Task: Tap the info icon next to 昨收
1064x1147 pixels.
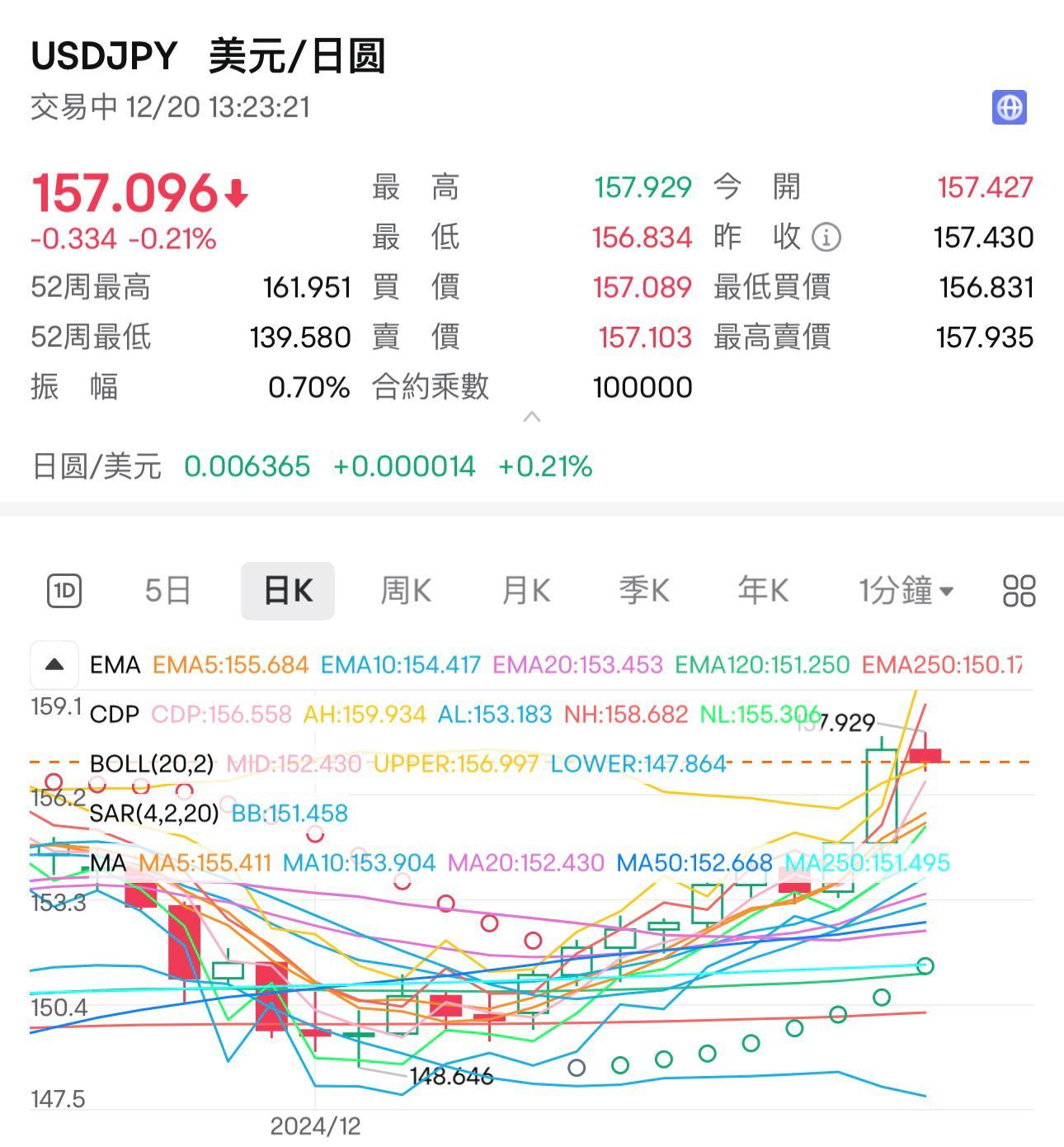Action: (x=826, y=238)
